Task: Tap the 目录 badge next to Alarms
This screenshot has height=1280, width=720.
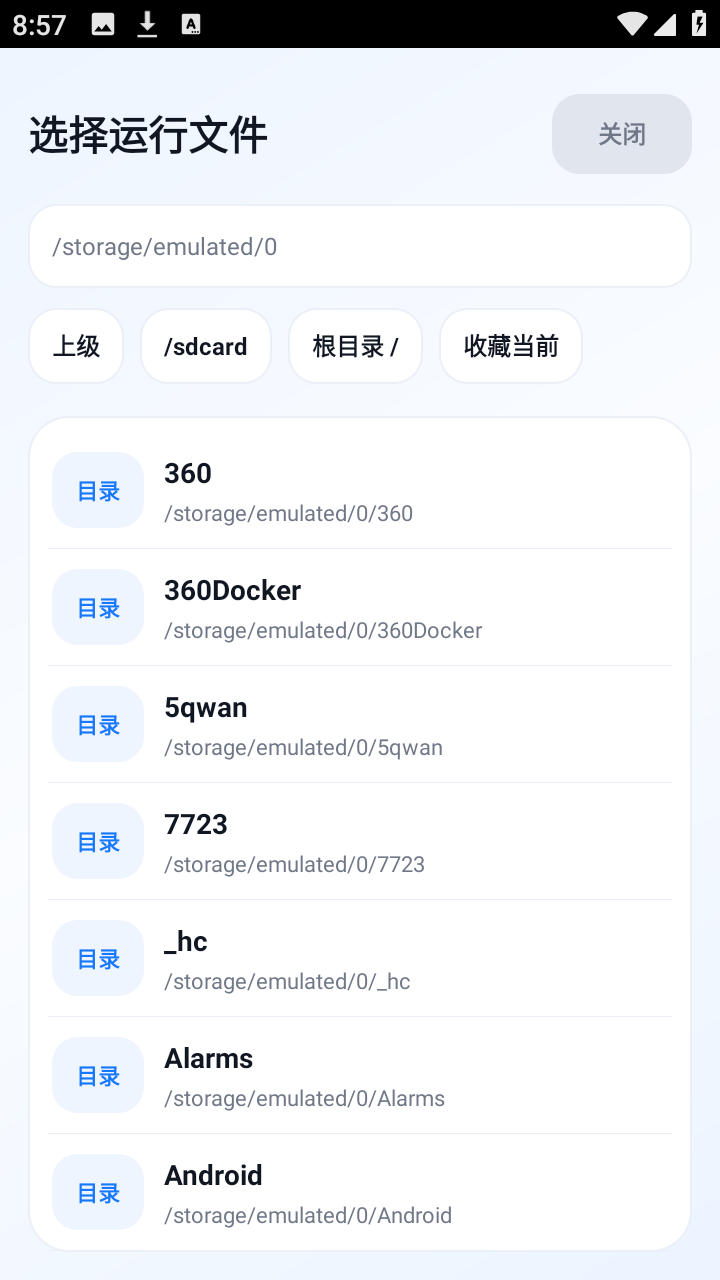Action: (97, 1074)
